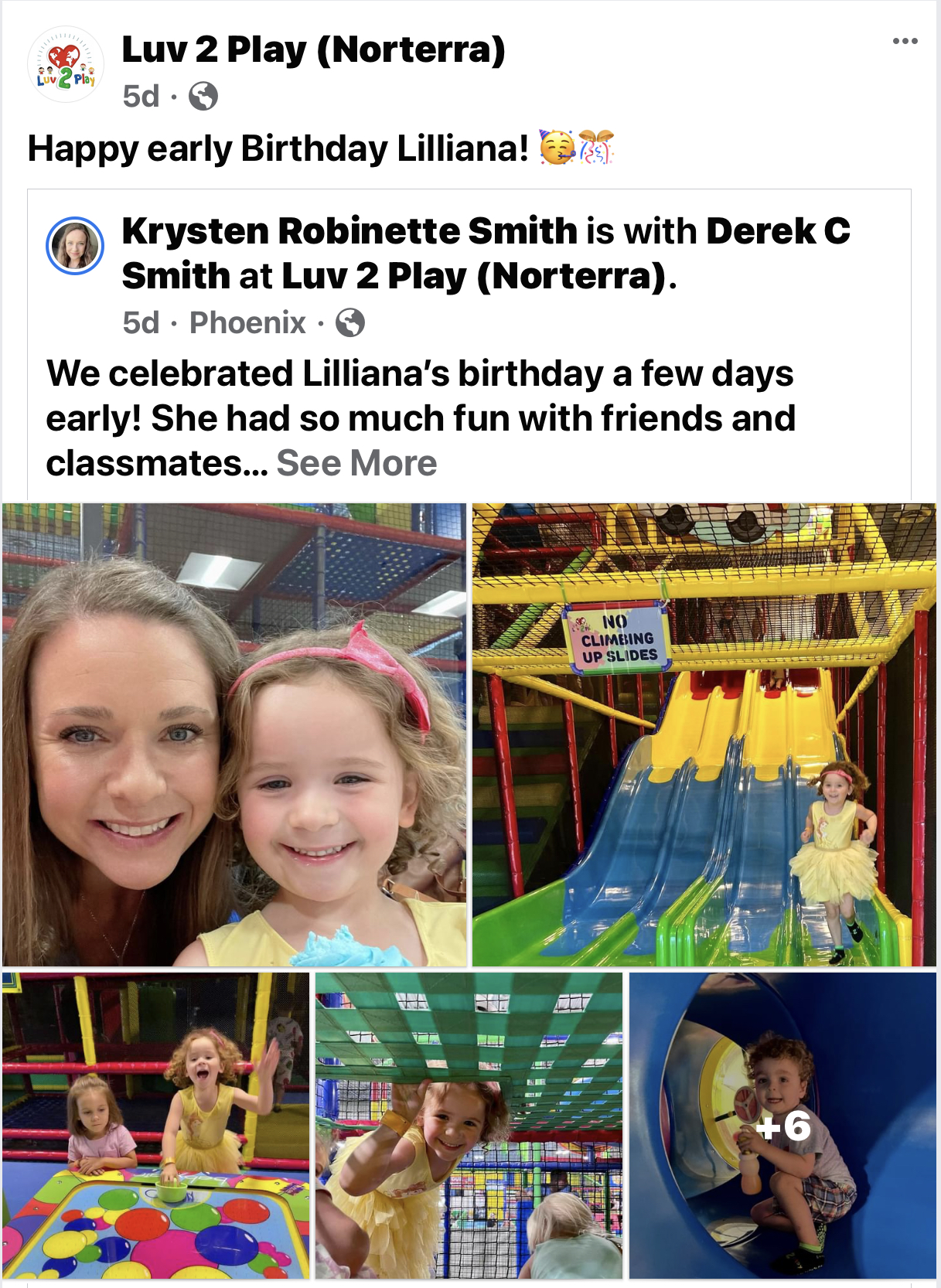
Task: Open the photo under the green net
Action: pyautogui.click(x=469, y=1125)
